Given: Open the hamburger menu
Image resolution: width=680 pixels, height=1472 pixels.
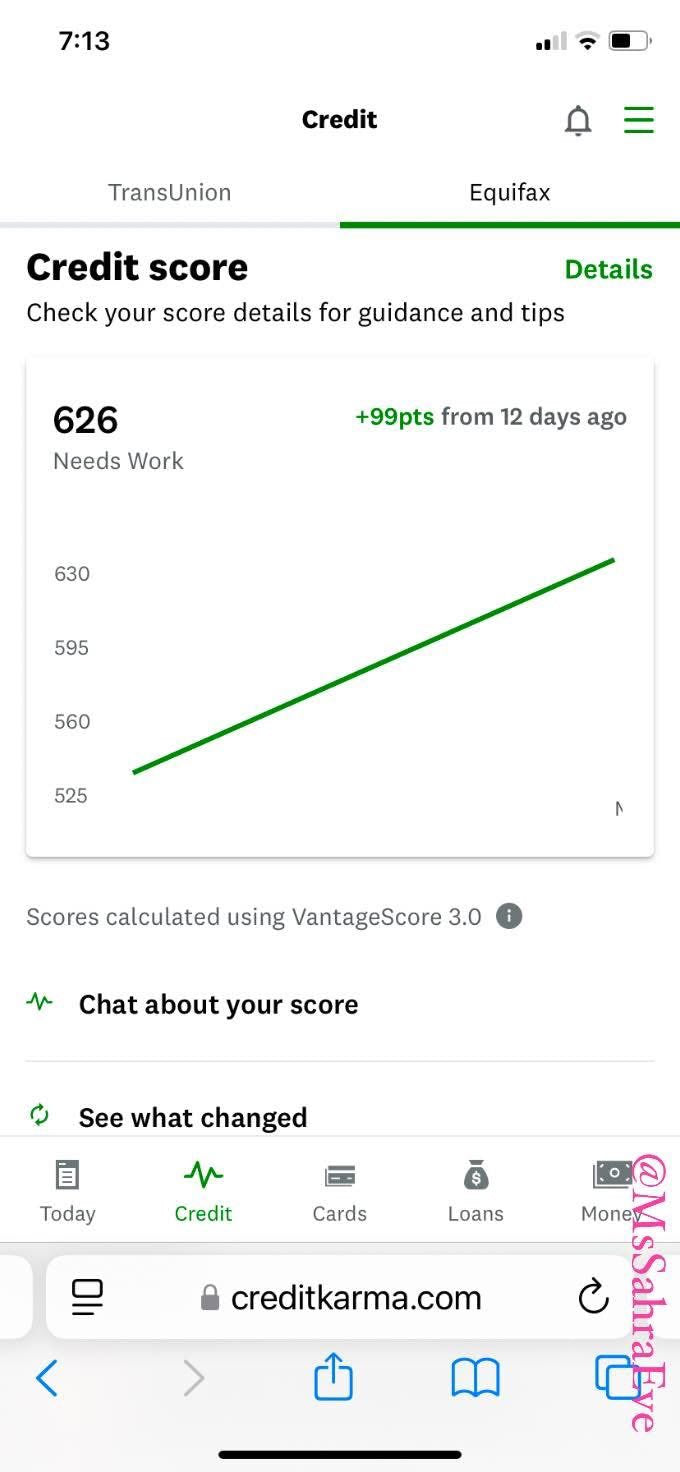Looking at the screenshot, I should pos(639,120).
